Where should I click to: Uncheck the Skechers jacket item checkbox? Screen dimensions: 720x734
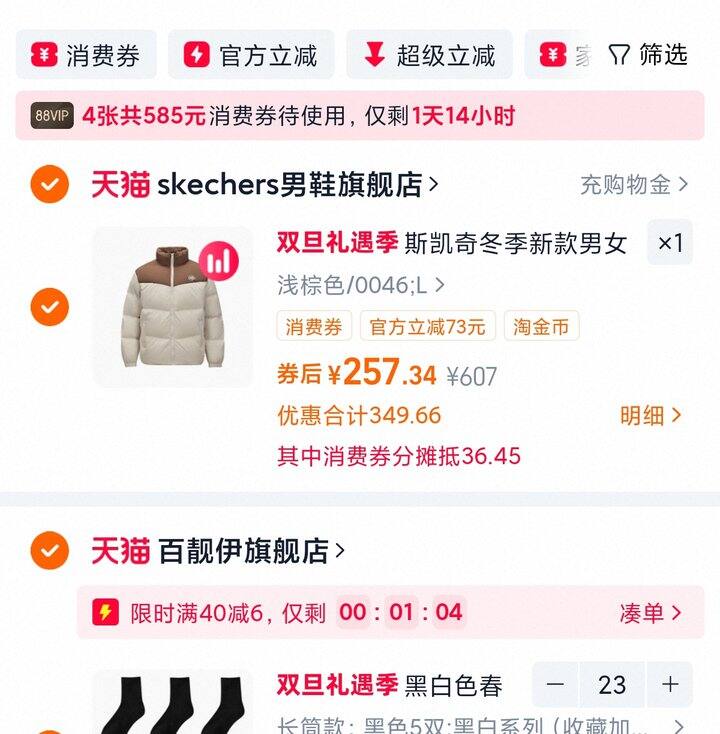click(49, 306)
